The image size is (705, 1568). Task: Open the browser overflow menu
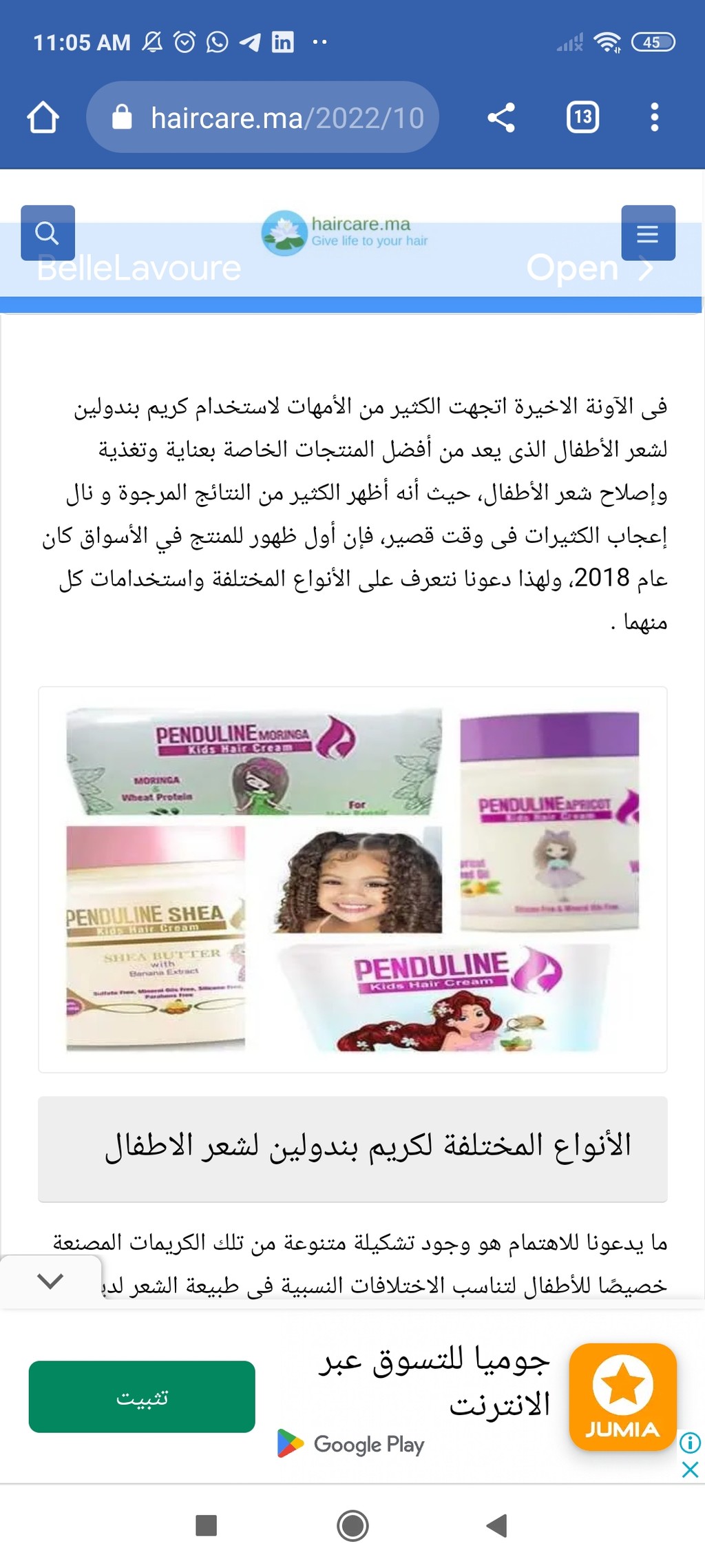[x=654, y=117]
